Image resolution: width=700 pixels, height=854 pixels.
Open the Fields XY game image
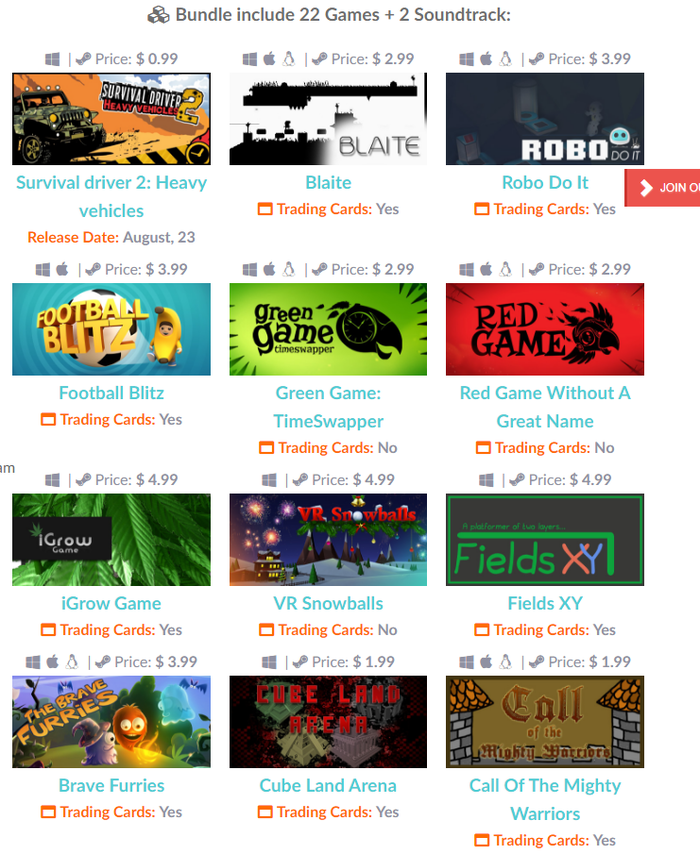[545, 539]
